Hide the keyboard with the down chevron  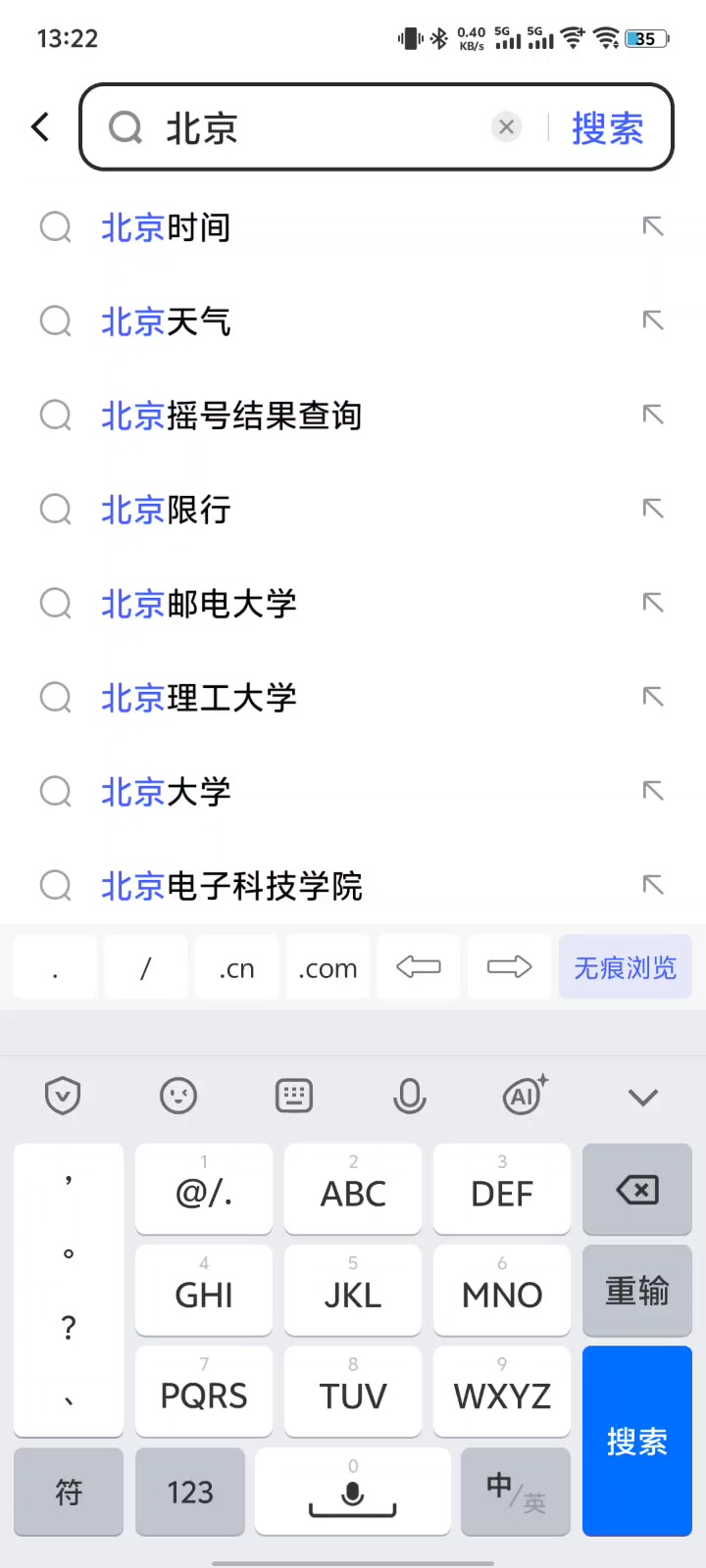[x=643, y=1097]
